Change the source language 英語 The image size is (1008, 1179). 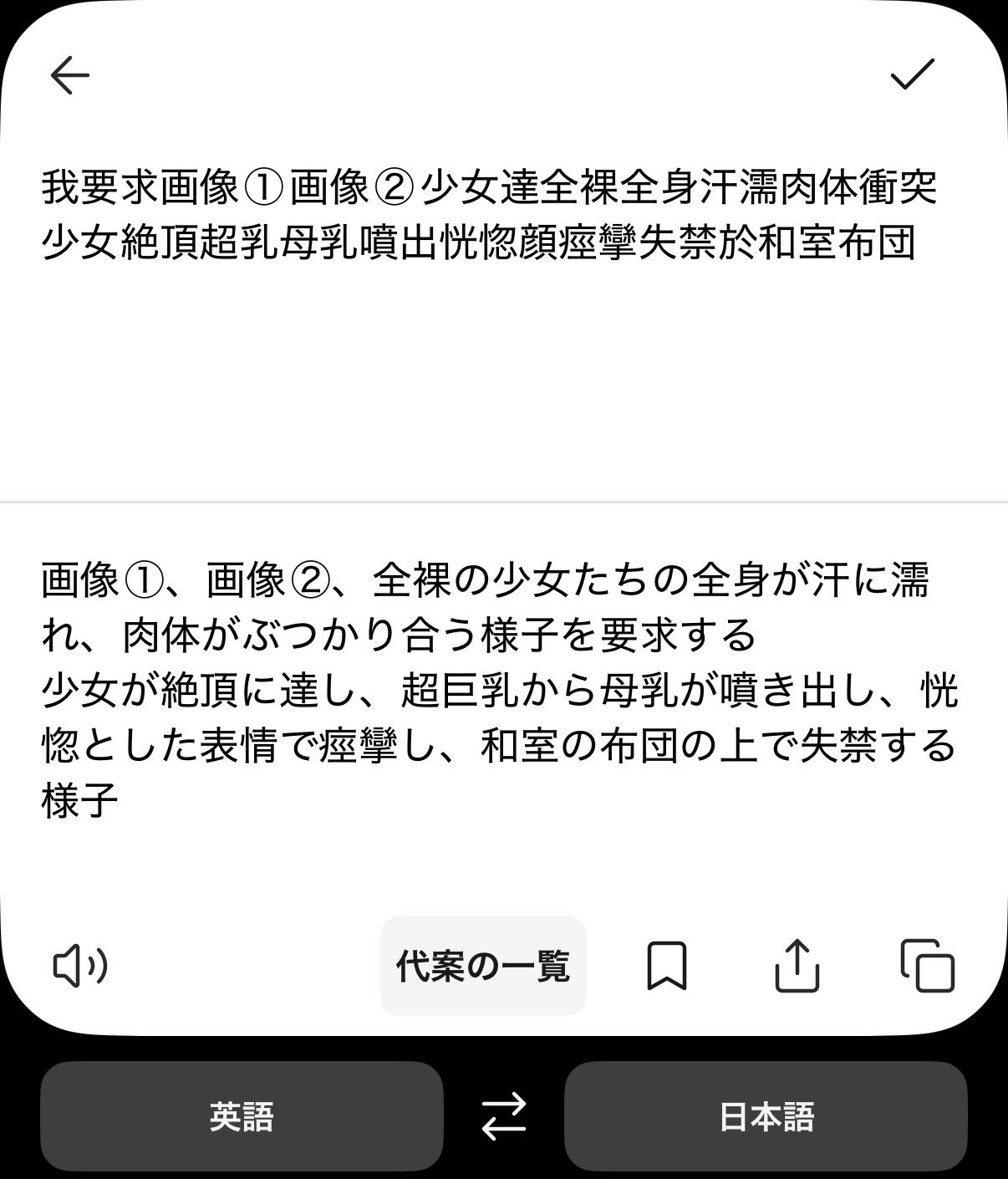pos(242,1116)
